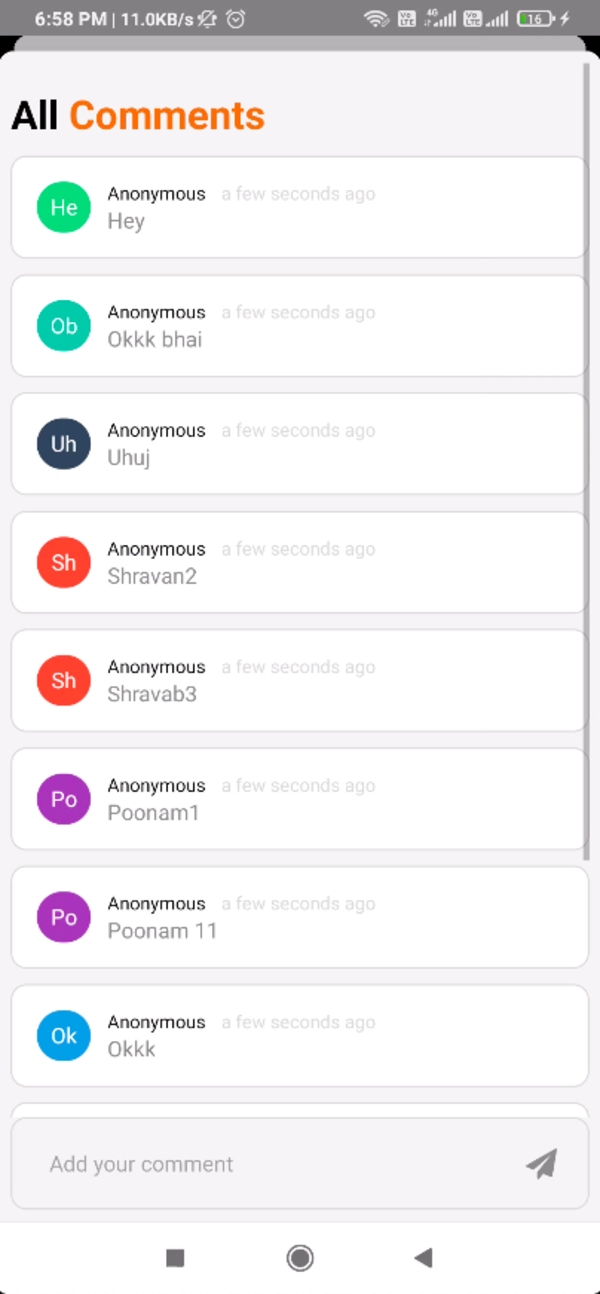Select the 'Okkk bhai' comment

point(298,326)
